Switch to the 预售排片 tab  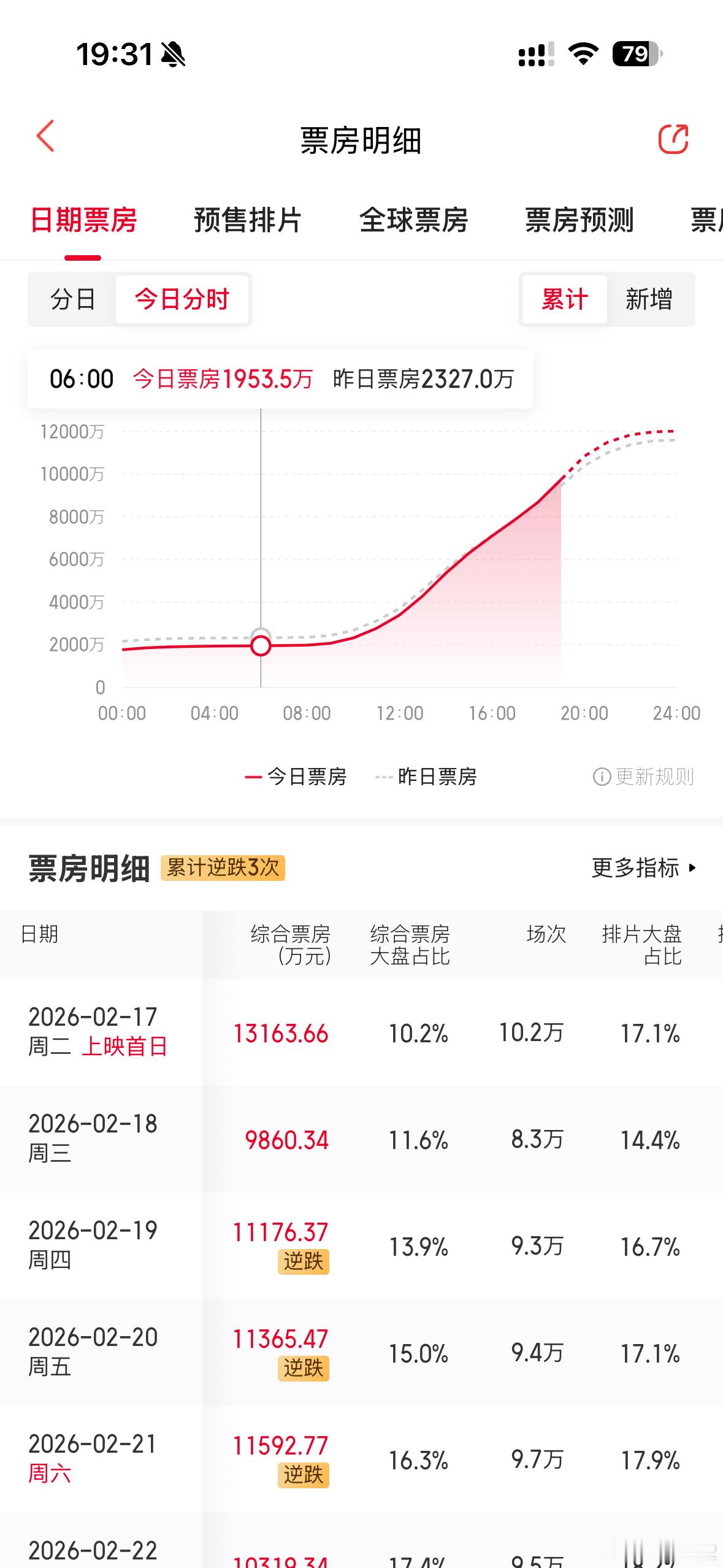point(248,222)
